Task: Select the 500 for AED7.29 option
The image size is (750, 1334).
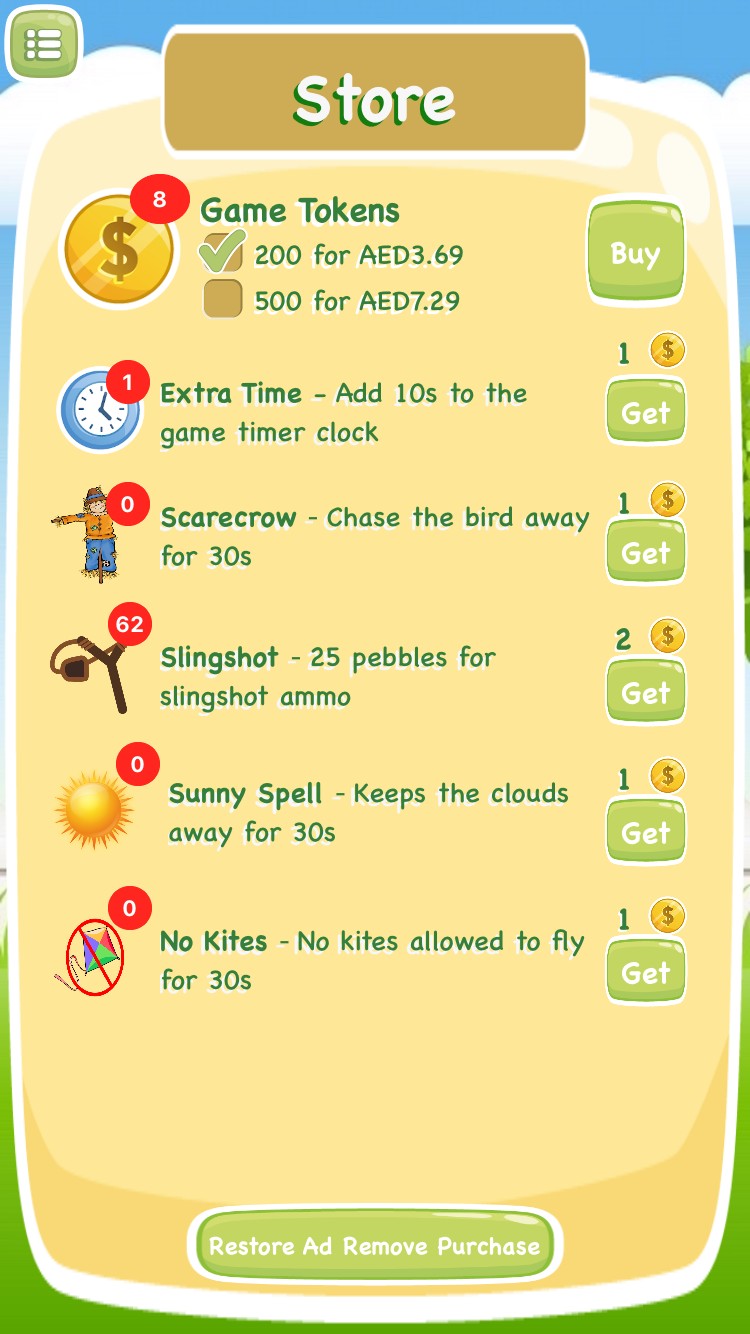Action: [222, 299]
